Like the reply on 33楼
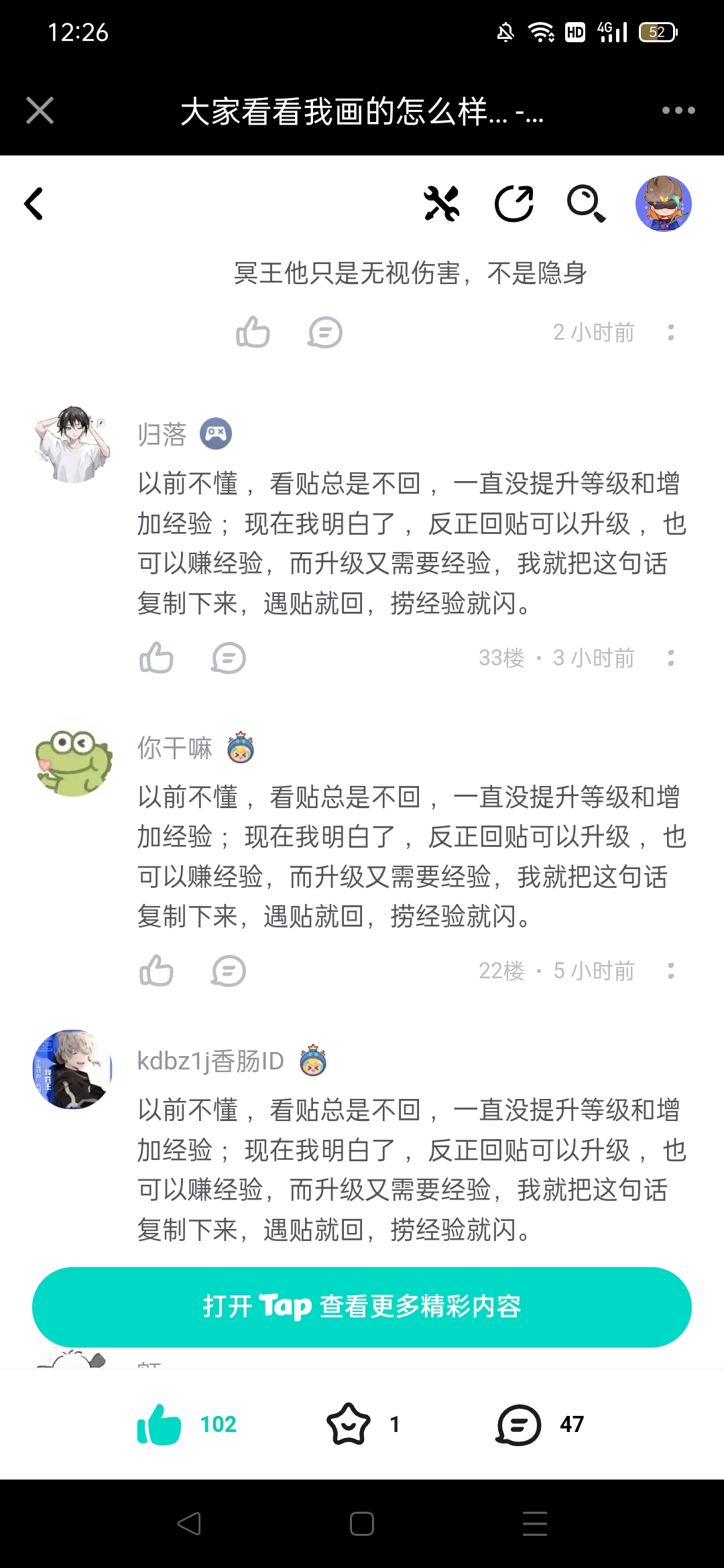Screen dimensions: 724x1568 156,659
